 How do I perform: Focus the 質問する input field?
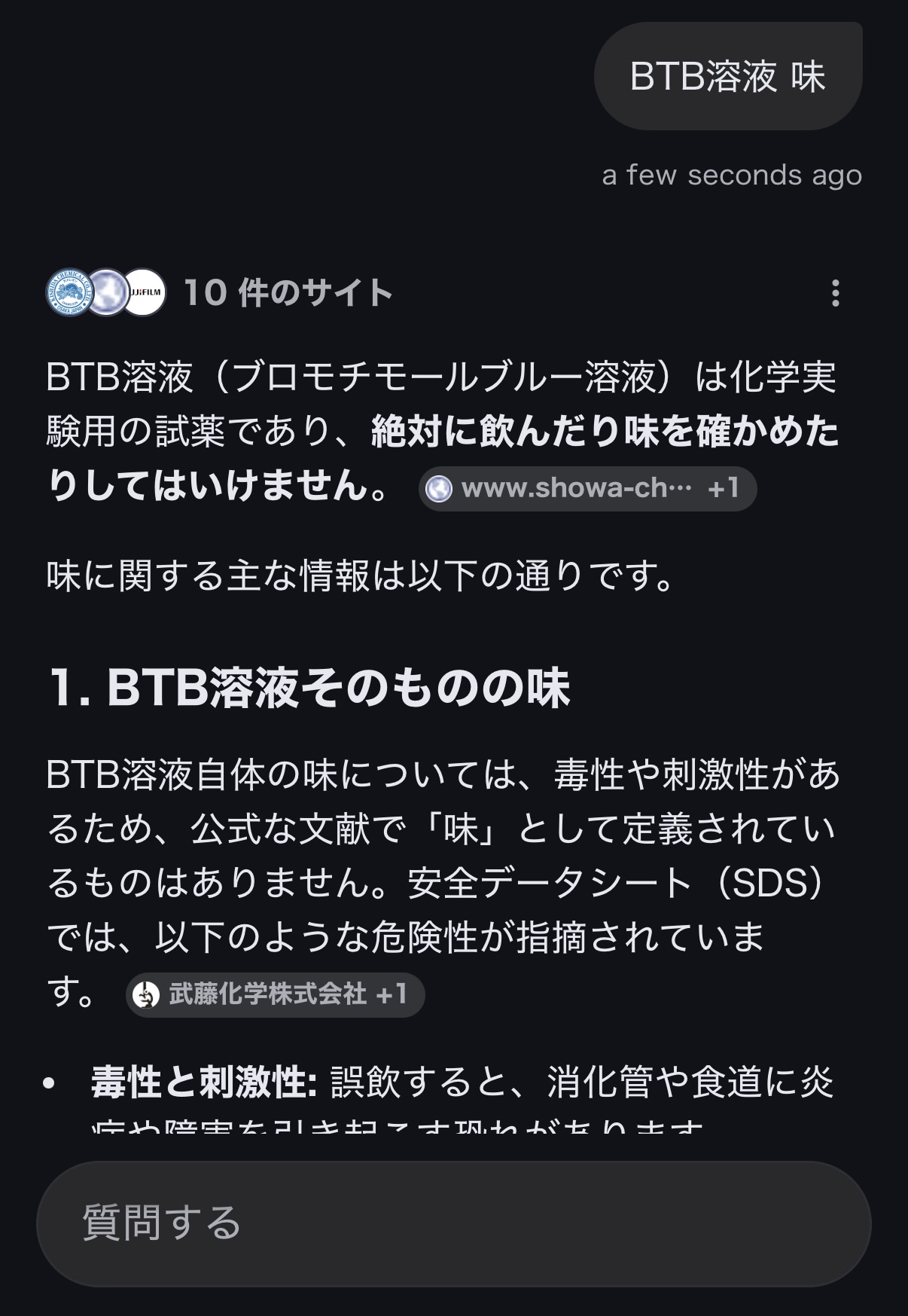(x=453, y=1223)
